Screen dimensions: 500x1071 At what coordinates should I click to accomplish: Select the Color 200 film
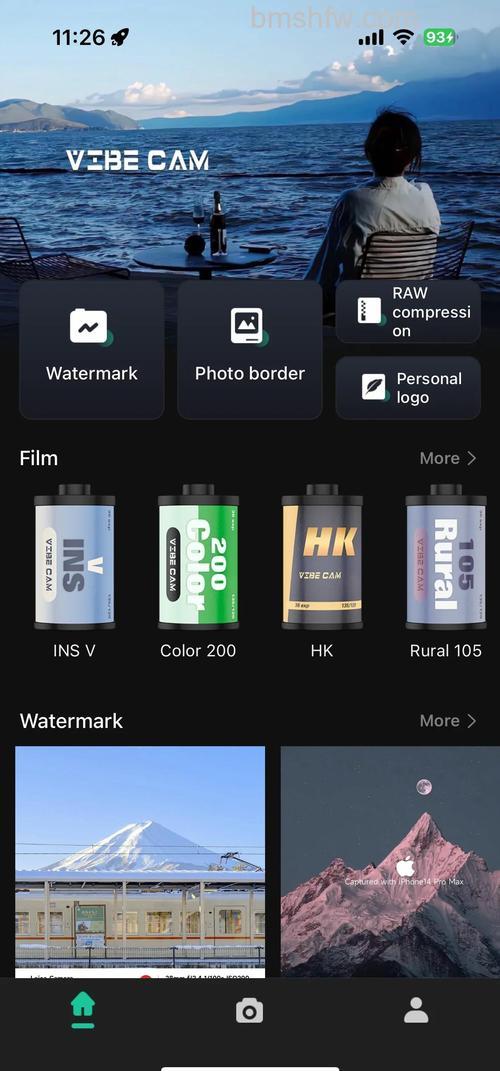pos(198,571)
